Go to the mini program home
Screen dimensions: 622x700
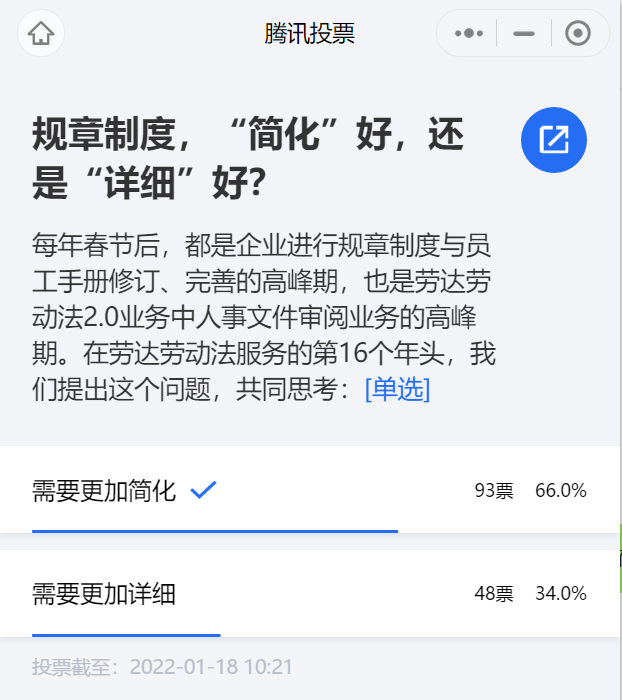click(41, 34)
